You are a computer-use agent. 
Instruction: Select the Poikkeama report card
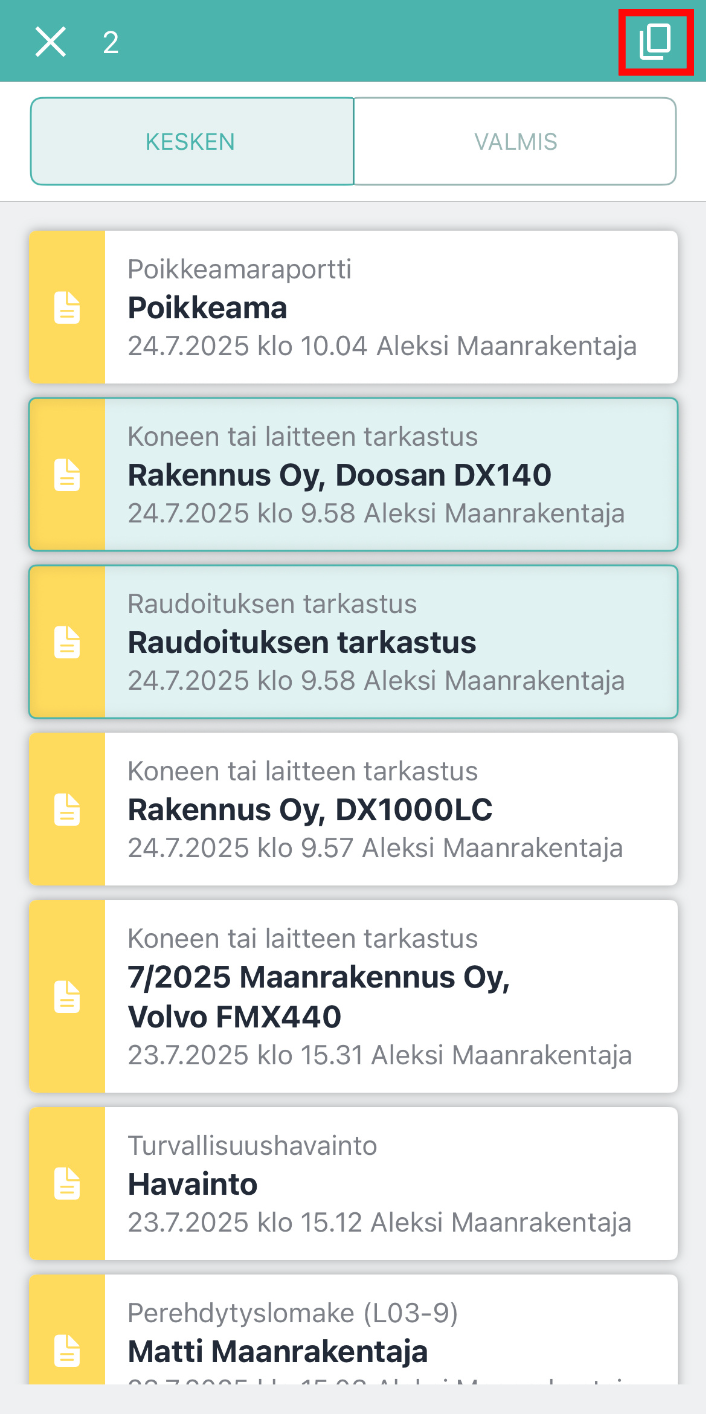pos(353,307)
